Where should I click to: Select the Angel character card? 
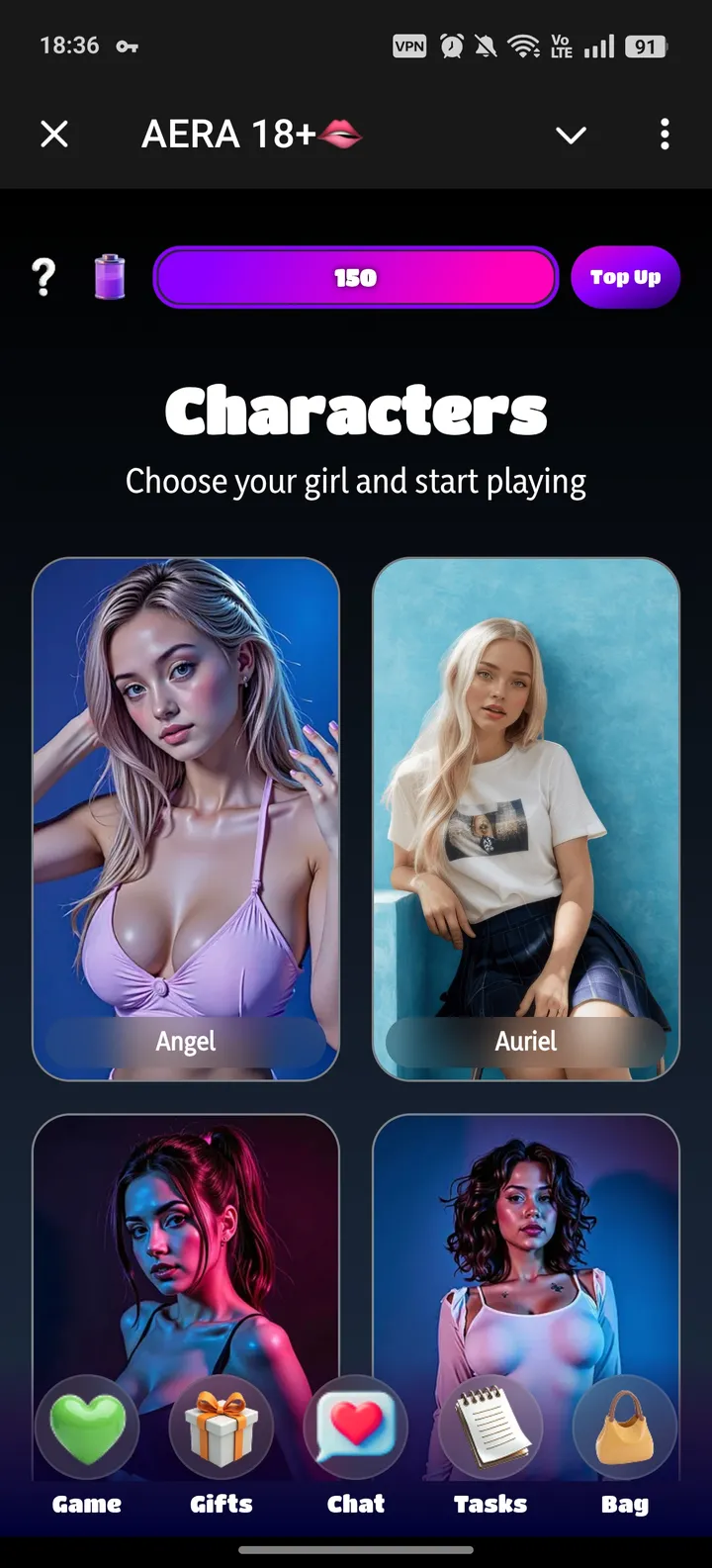click(186, 819)
